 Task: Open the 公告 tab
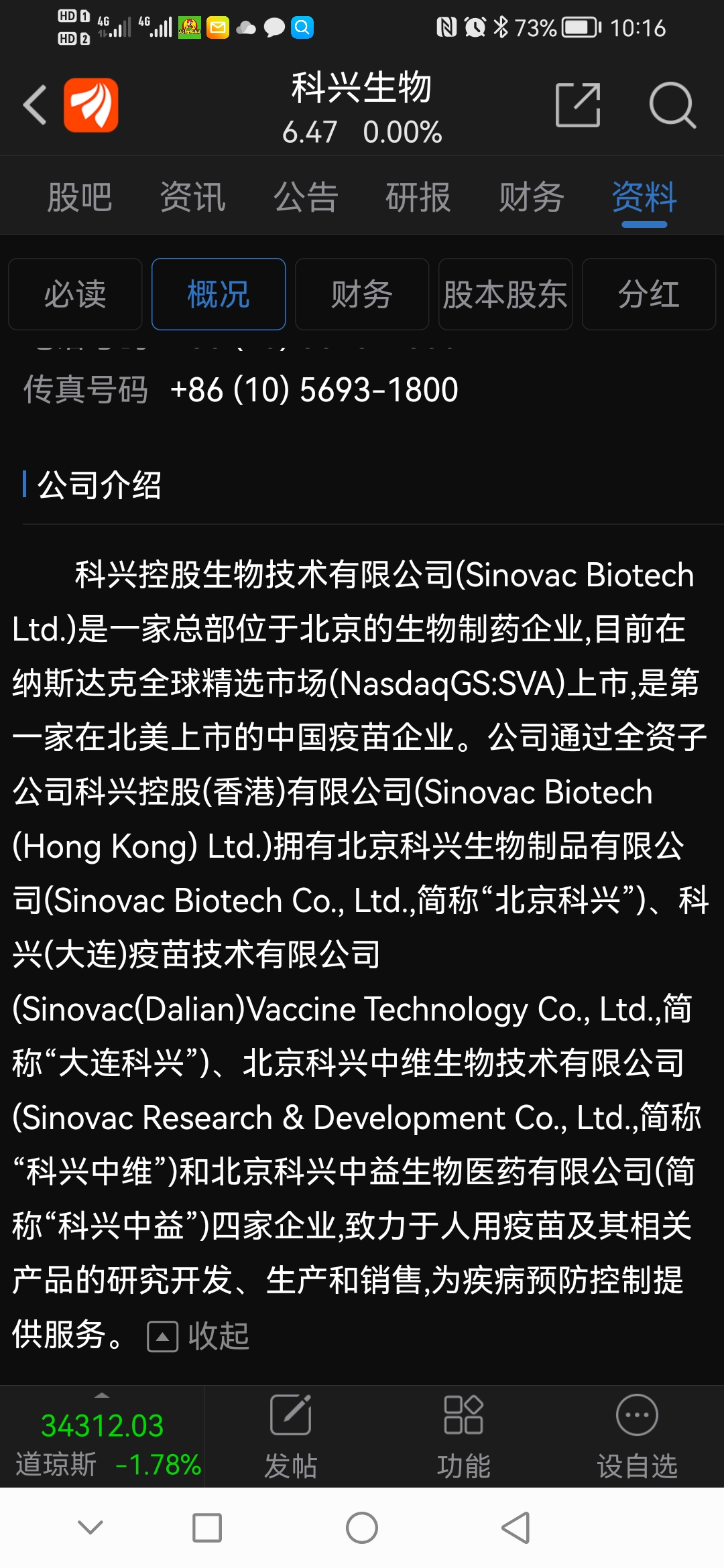point(306,197)
